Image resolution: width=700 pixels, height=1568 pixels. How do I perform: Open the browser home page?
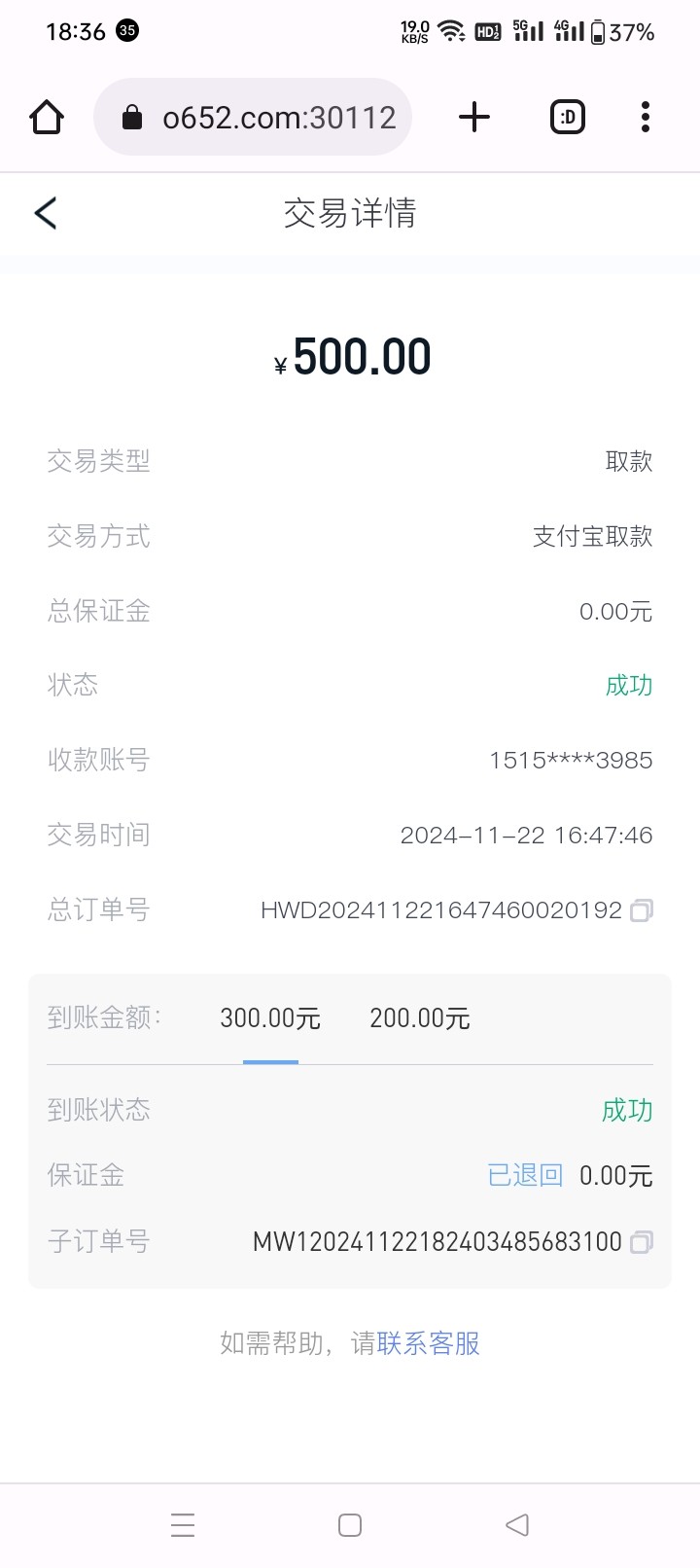coord(47,118)
